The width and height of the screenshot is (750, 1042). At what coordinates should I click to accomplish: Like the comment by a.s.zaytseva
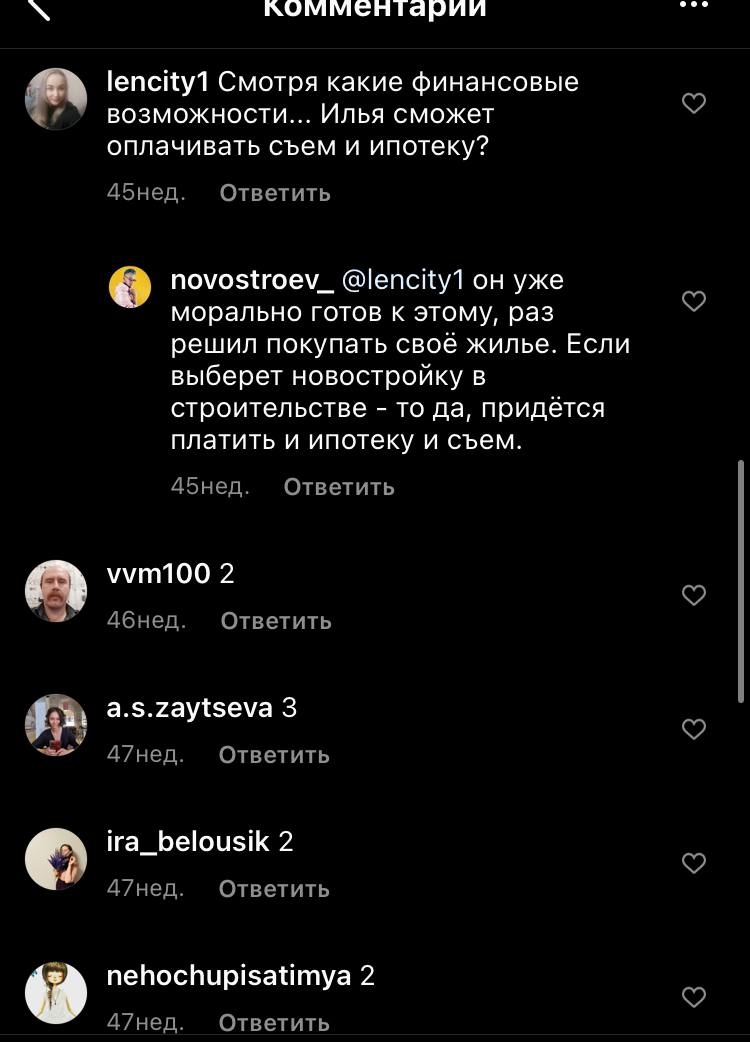(693, 729)
